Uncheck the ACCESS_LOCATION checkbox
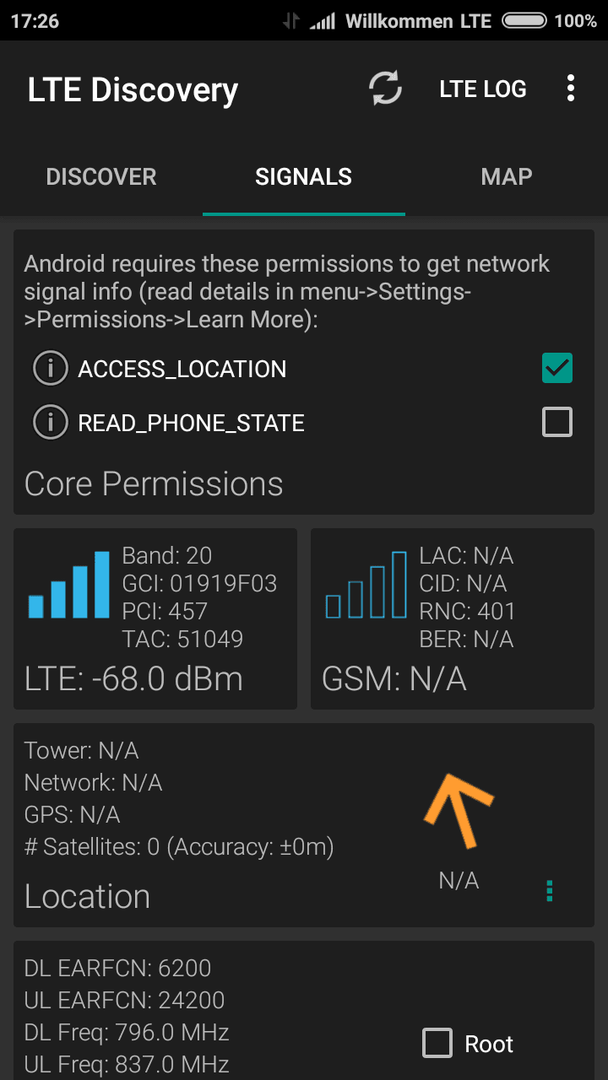The height and width of the screenshot is (1080, 608). pos(557,368)
